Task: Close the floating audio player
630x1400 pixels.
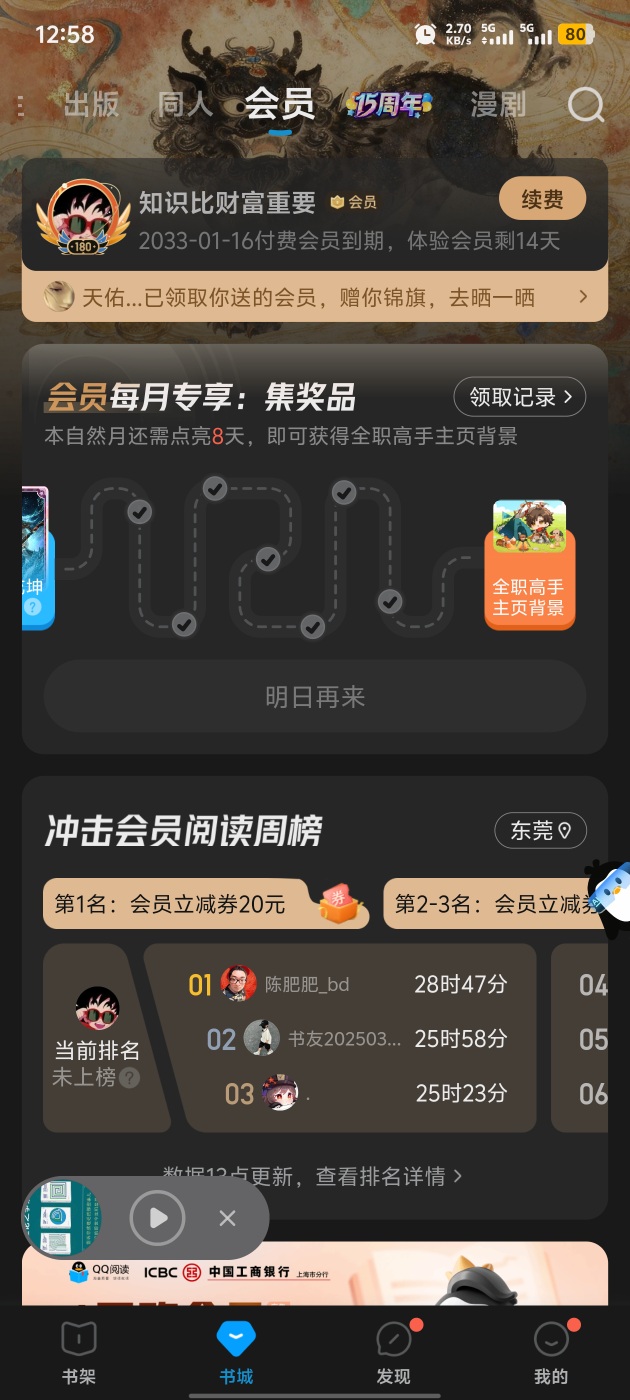Action: pyautogui.click(x=227, y=1217)
